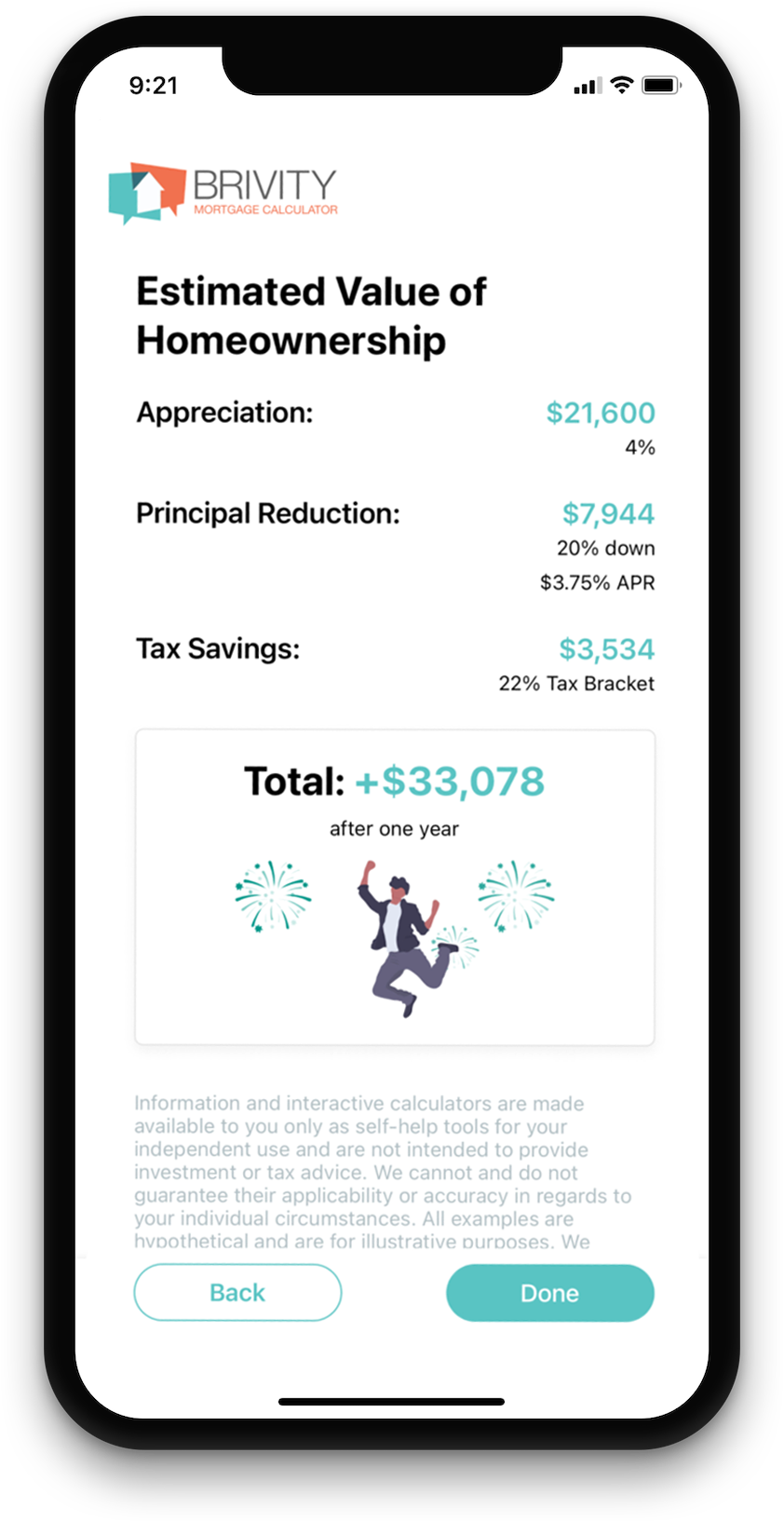The width and height of the screenshot is (784, 1522).
Task: Tap the battery icon
Action: [662, 85]
